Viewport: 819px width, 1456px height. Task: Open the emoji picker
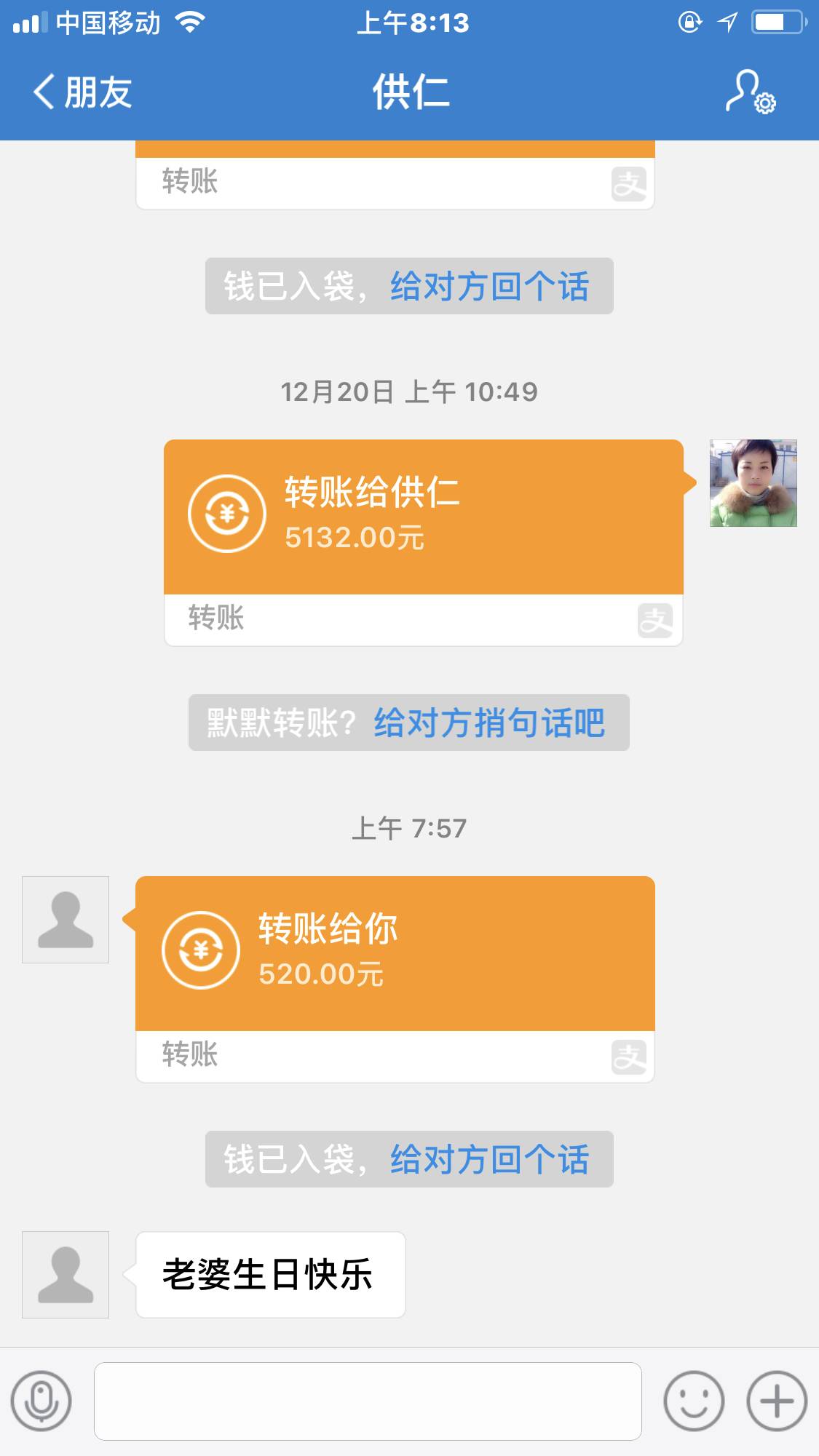[x=693, y=1401]
